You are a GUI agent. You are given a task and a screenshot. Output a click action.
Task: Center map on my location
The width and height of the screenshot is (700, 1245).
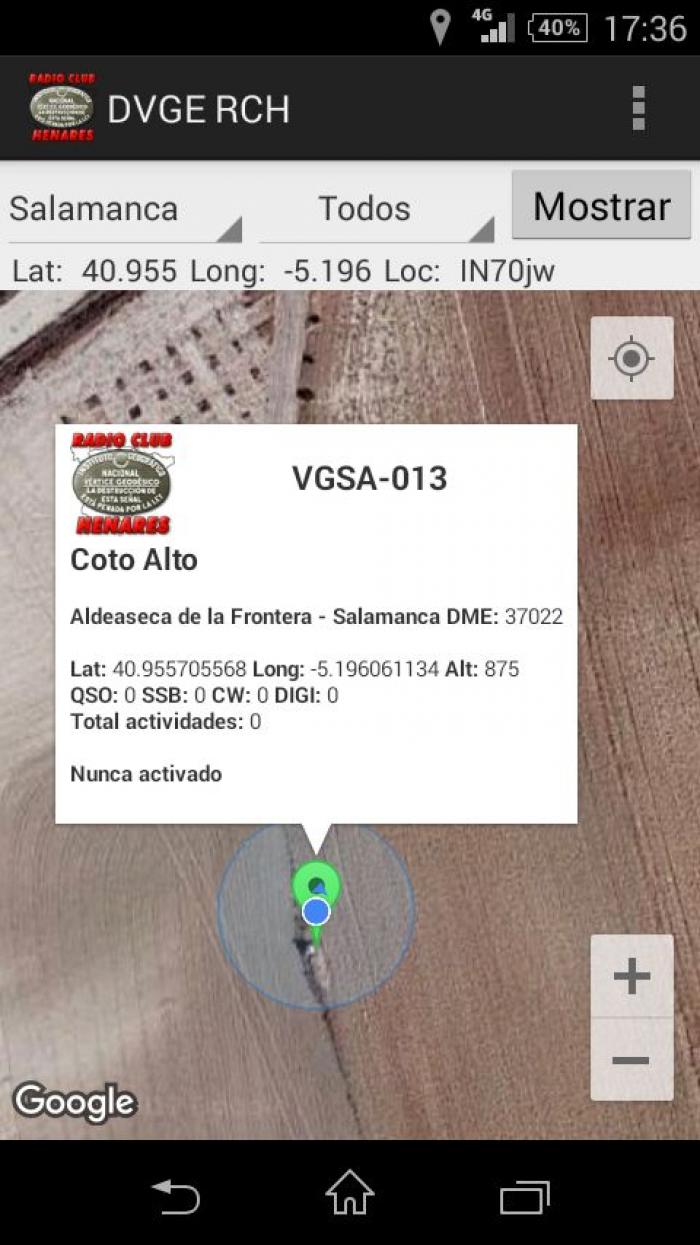[x=631, y=358]
